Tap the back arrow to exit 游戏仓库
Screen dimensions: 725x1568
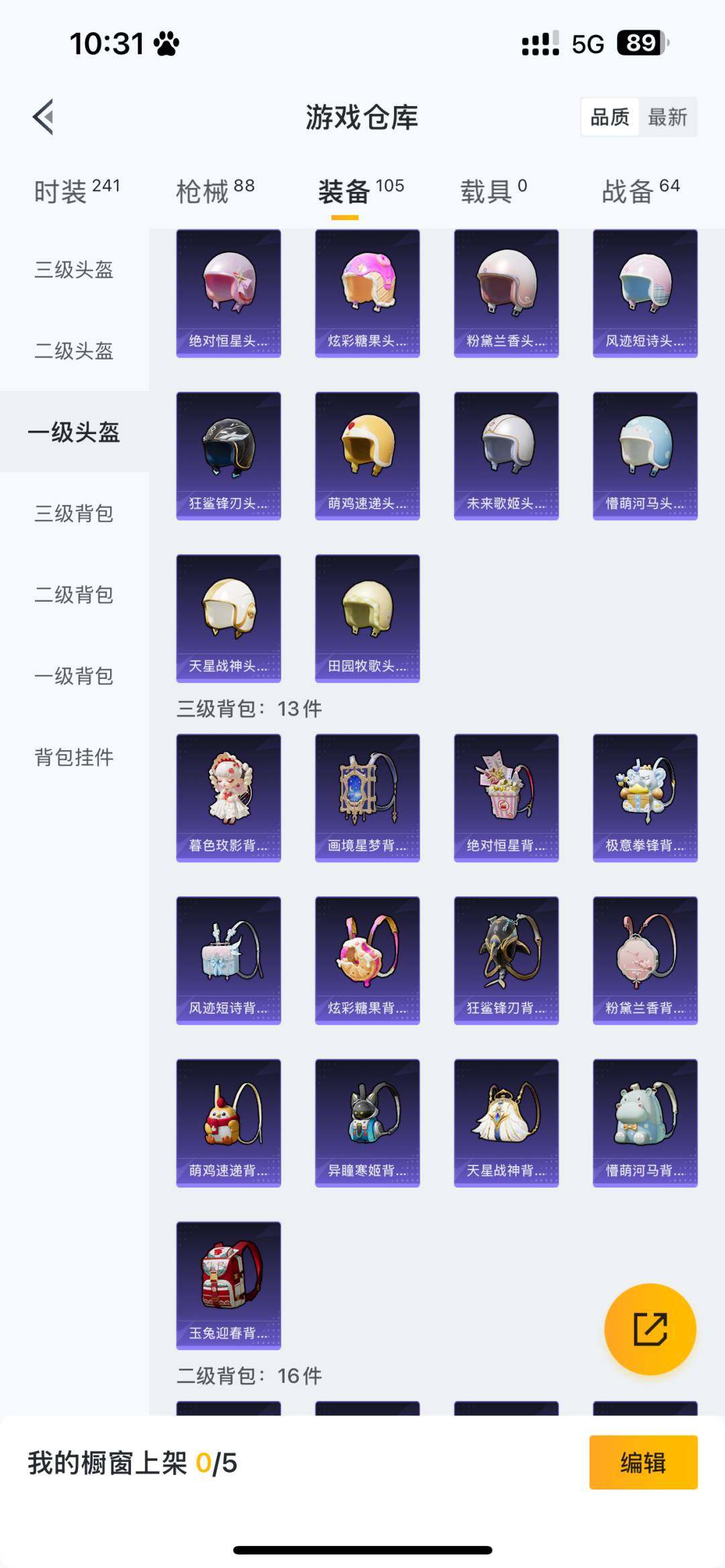coord(42,115)
